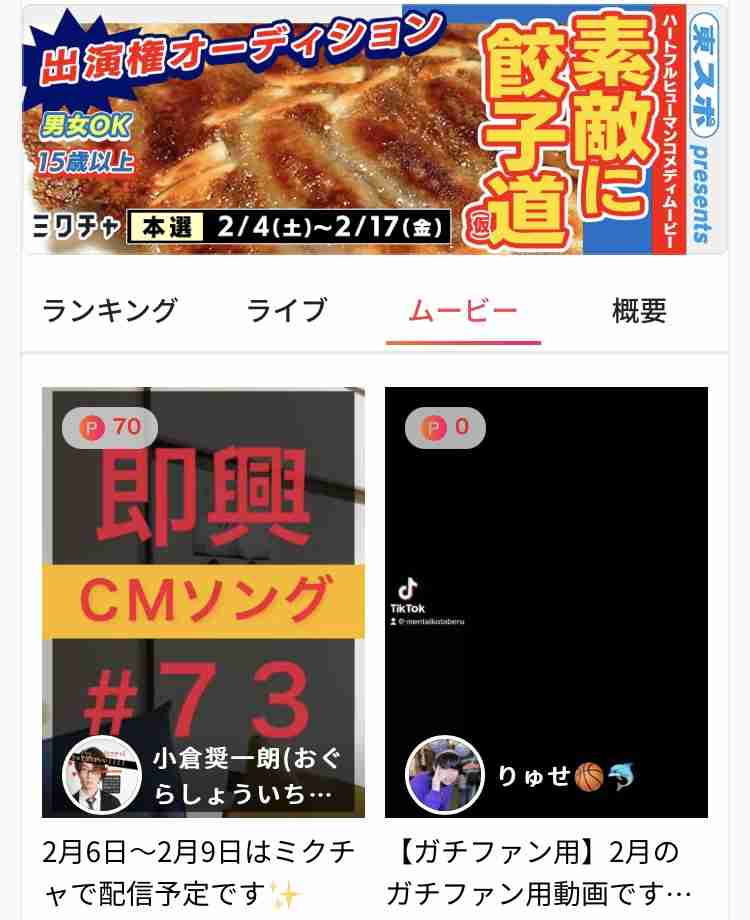
Task: Select the ムービー tab
Action: [x=463, y=310]
